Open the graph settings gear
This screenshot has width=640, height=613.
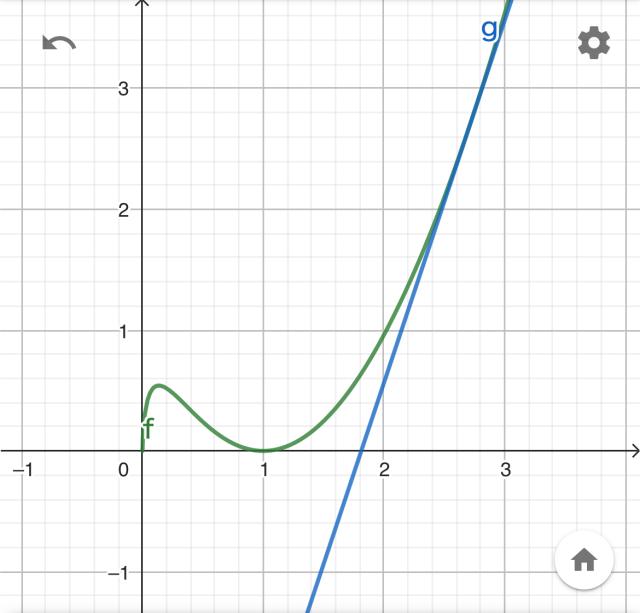593,43
